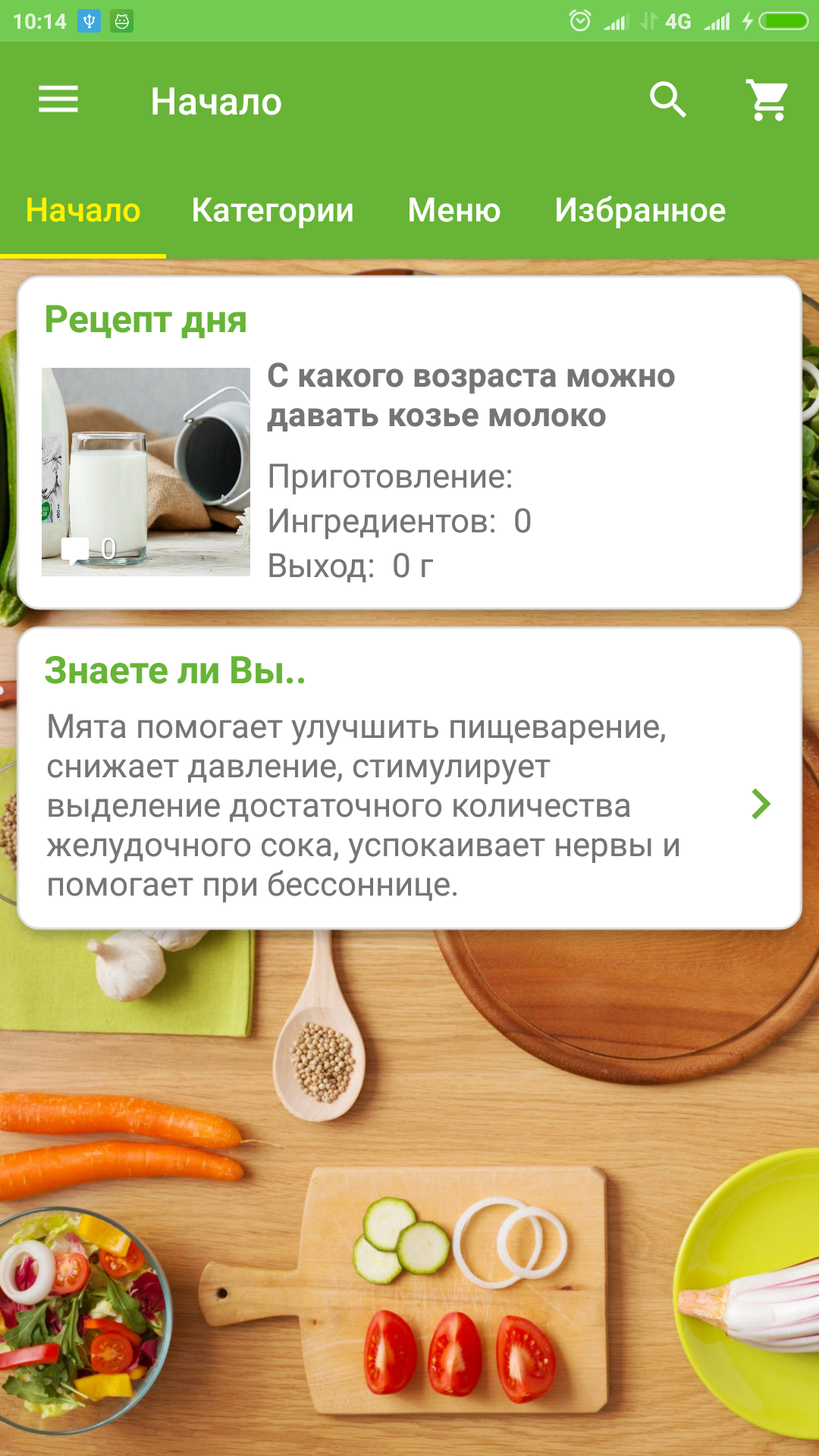Tap the green chevron in Знаете ли Вы
Image resolution: width=819 pixels, height=1456 pixels.
tap(761, 804)
